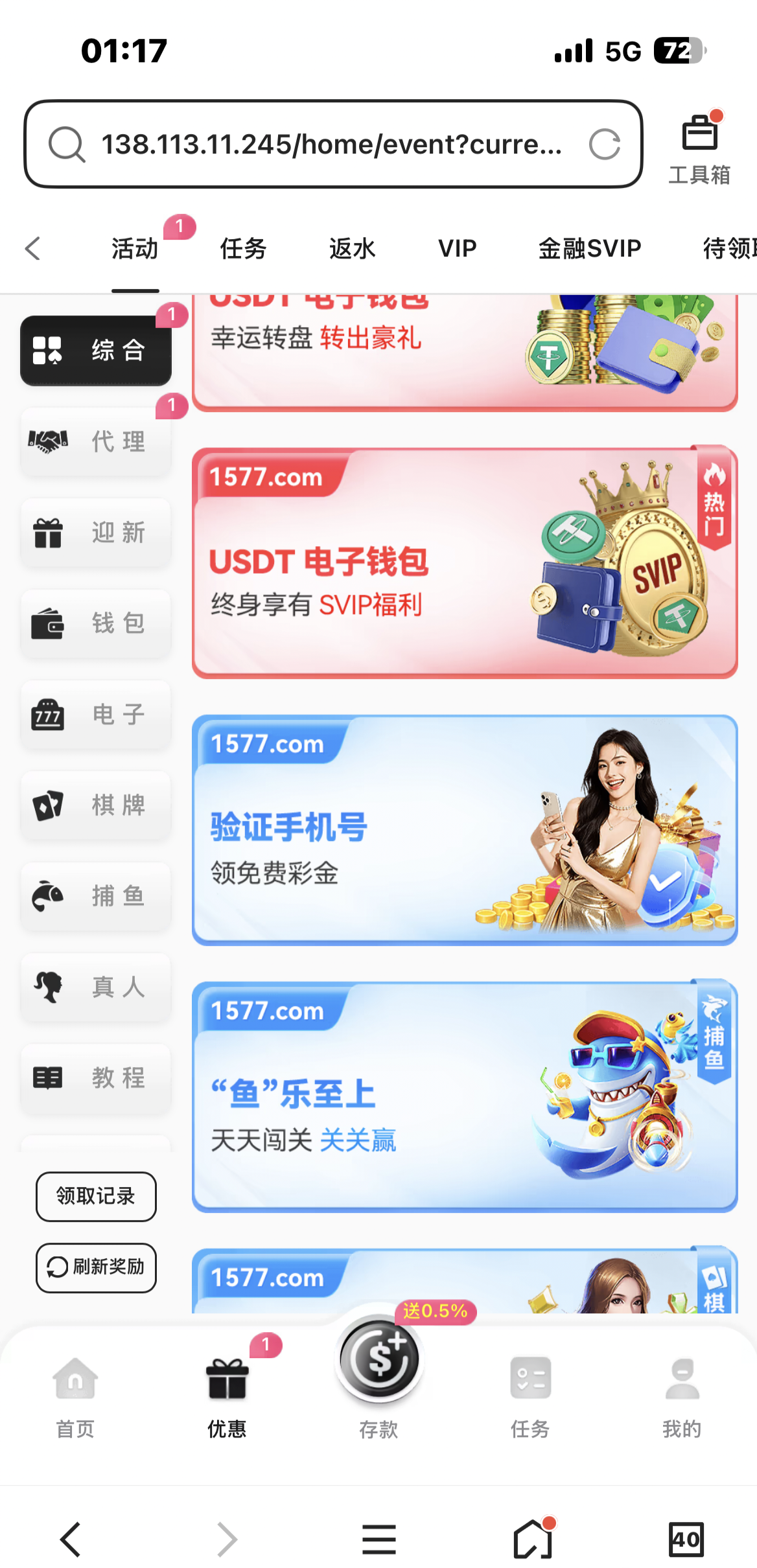Select the 迎新 welcome category
The width and height of the screenshot is (757, 1568).
[95, 533]
